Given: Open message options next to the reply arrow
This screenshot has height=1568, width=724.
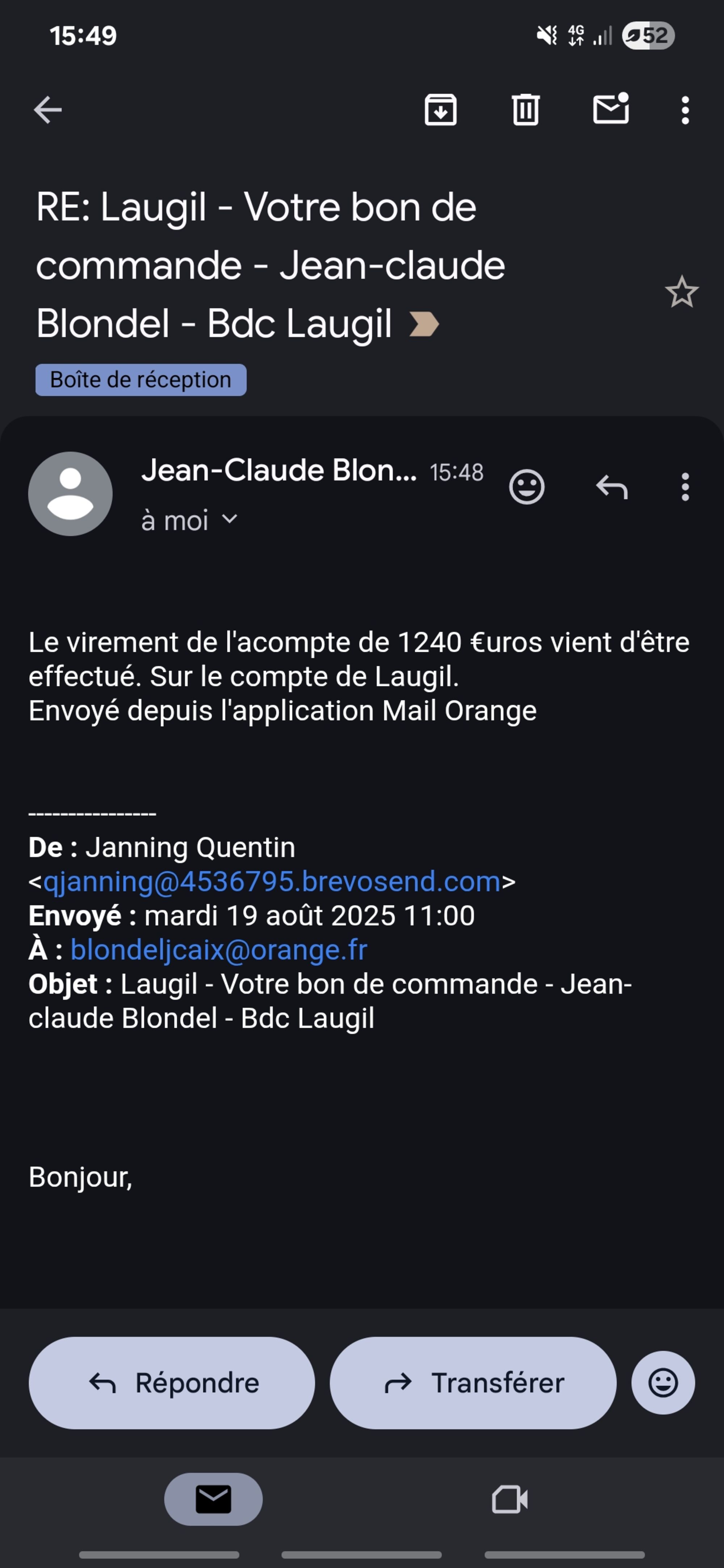Looking at the screenshot, I should coord(685,487).
